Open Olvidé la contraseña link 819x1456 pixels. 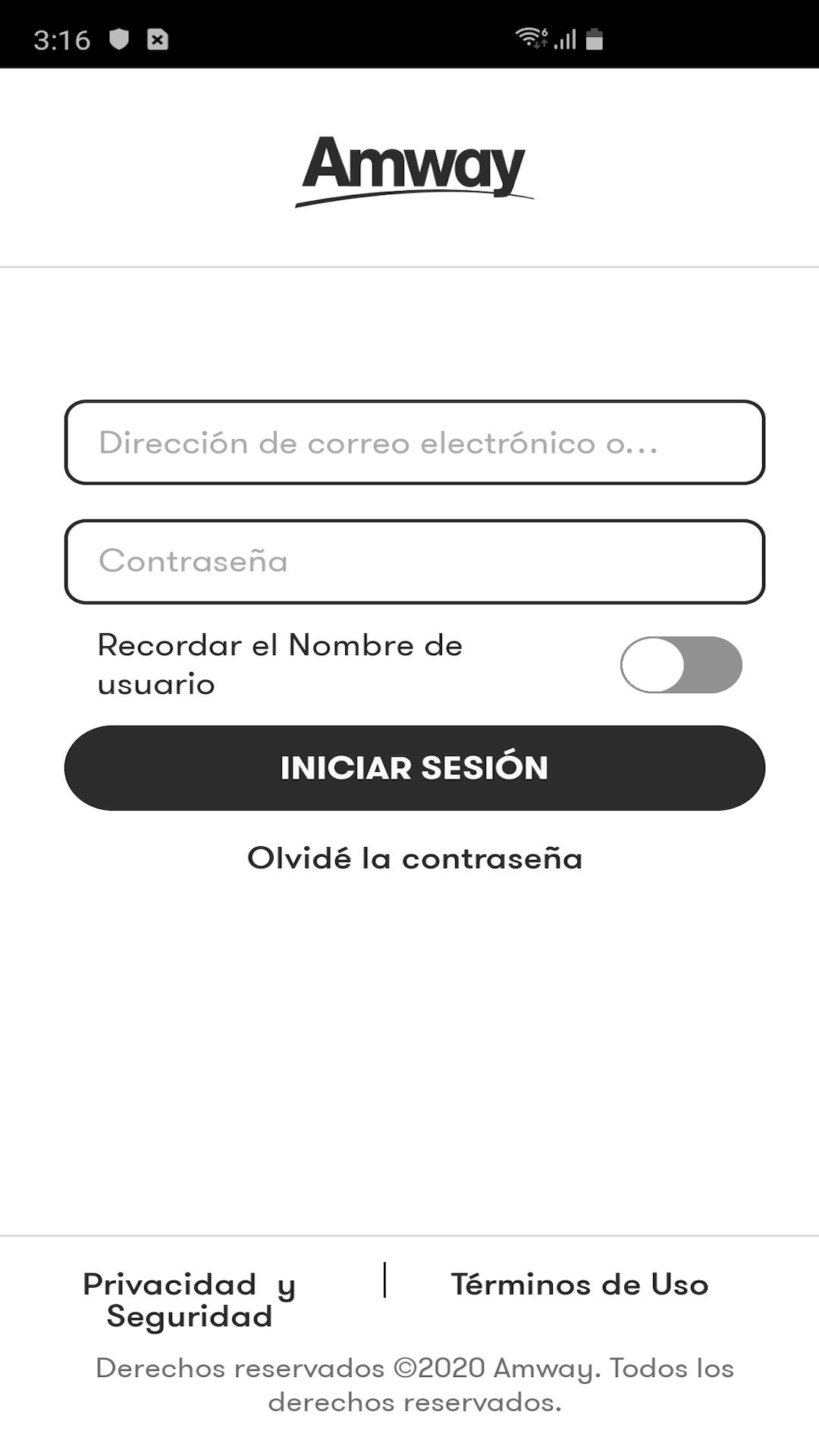click(x=414, y=858)
